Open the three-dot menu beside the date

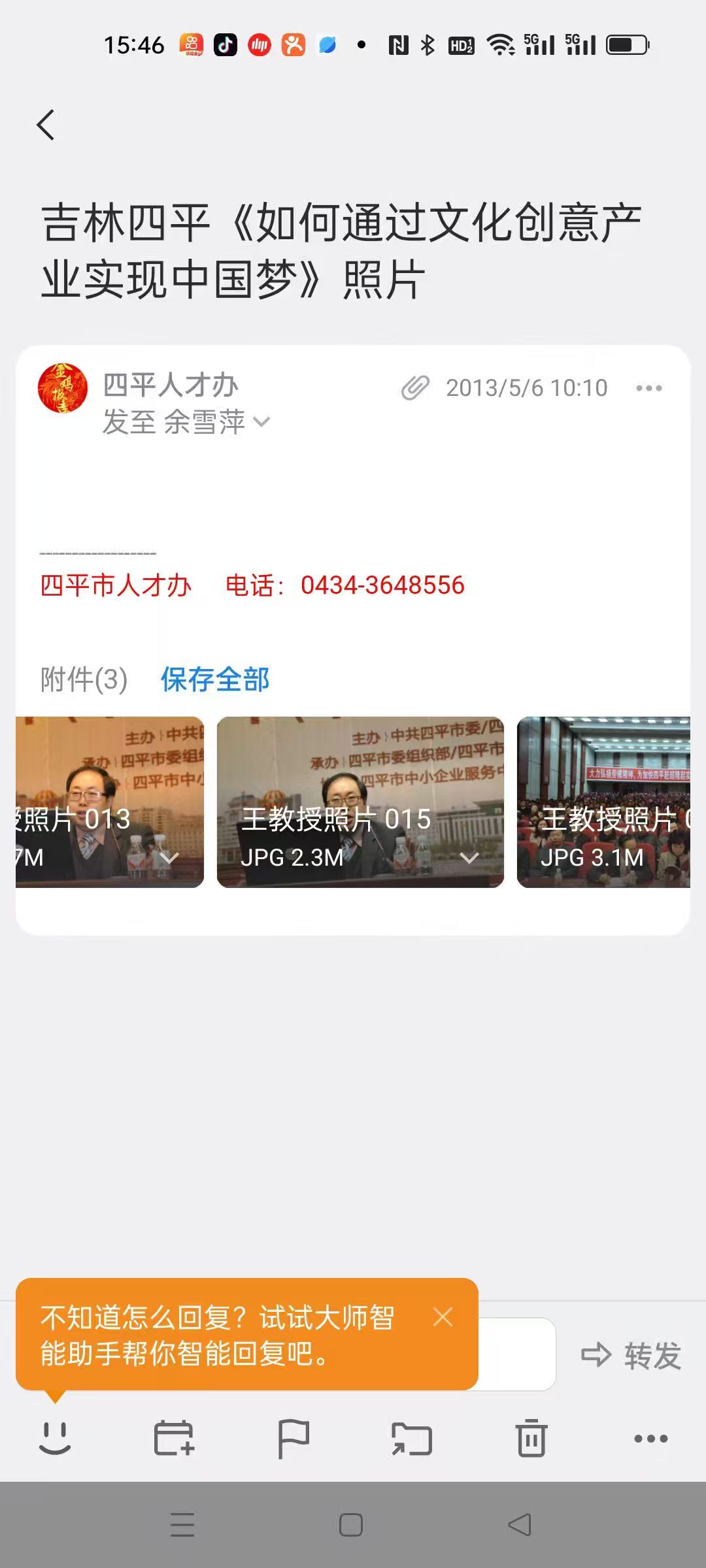pos(648,388)
